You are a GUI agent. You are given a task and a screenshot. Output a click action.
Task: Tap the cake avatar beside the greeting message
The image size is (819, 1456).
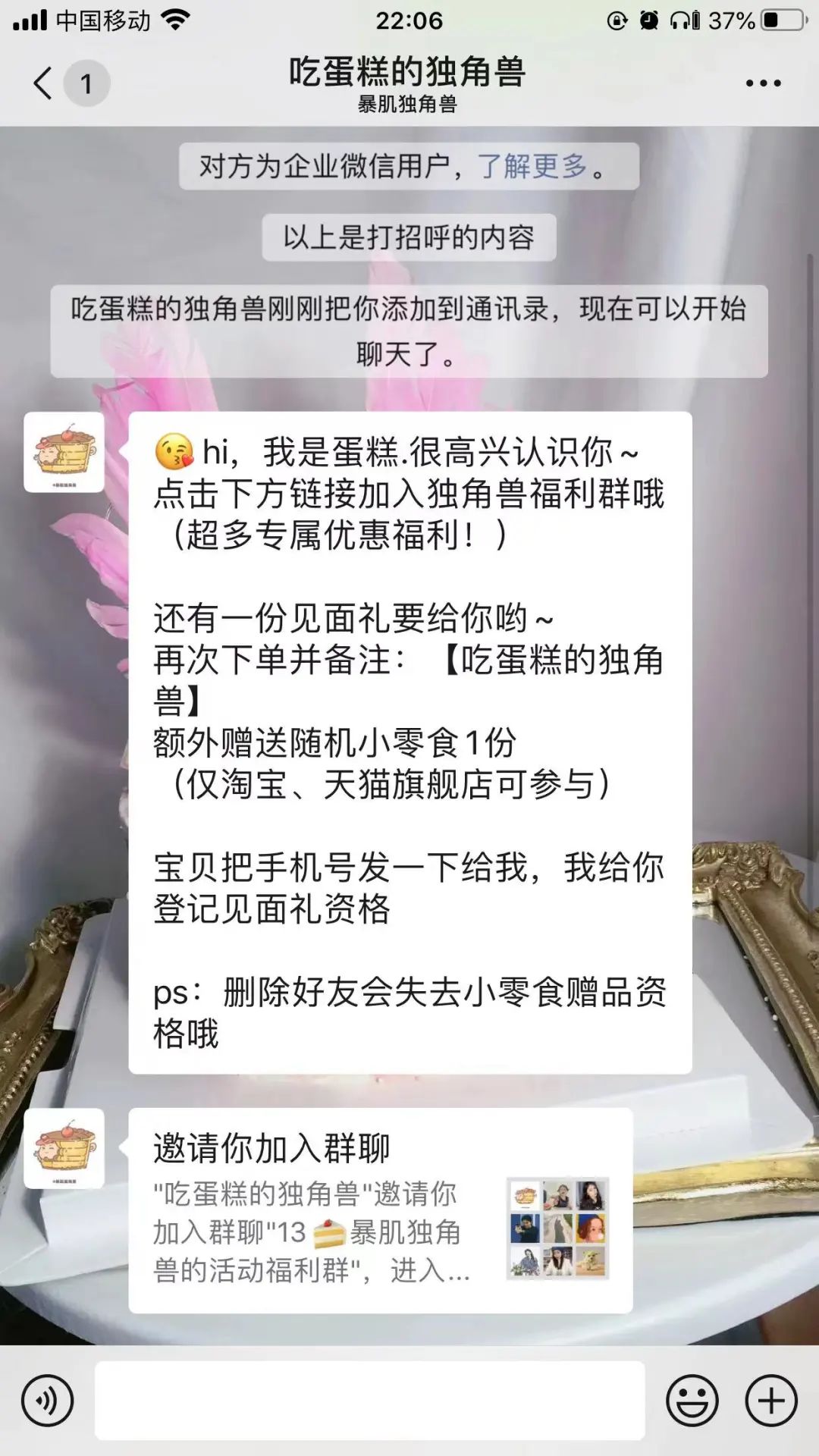64,453
